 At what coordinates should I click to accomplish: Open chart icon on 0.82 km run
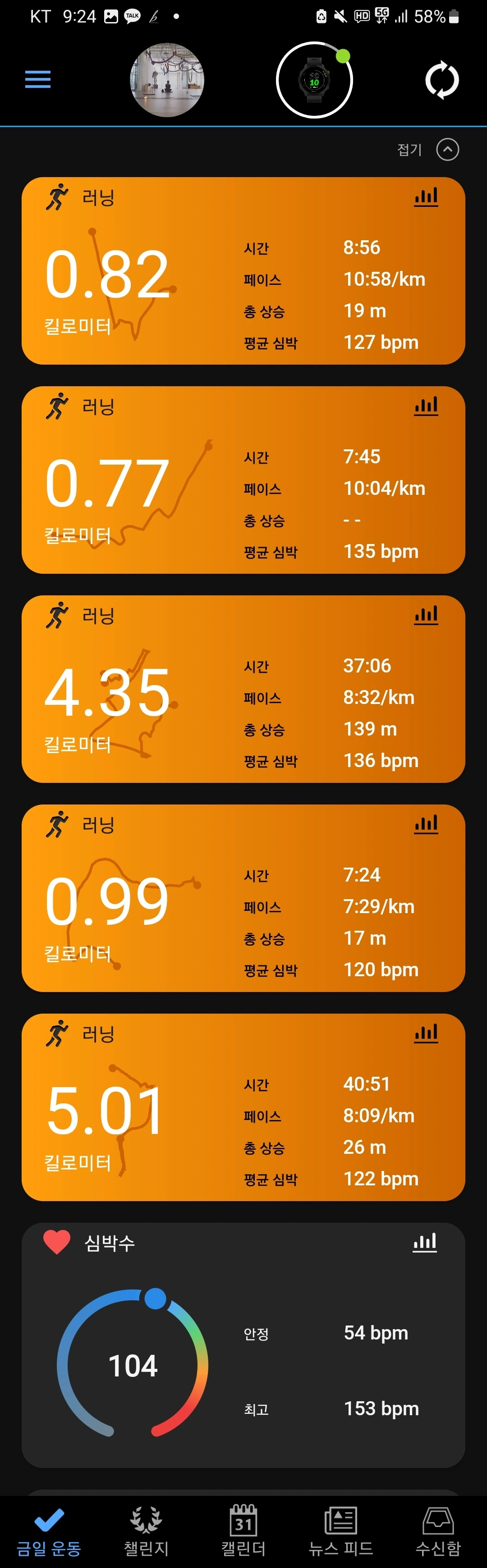click(426, 197)
